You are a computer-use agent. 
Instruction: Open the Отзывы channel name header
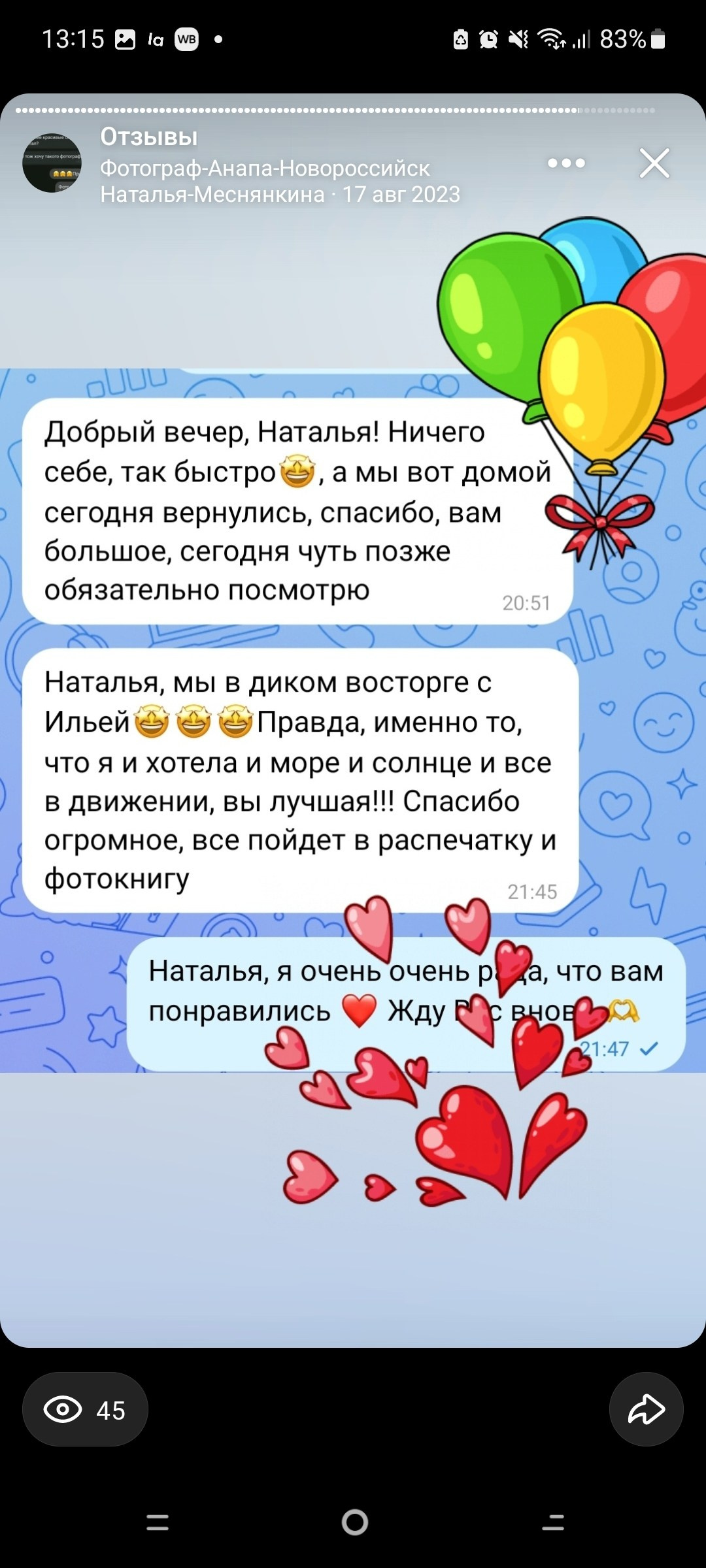148,139
